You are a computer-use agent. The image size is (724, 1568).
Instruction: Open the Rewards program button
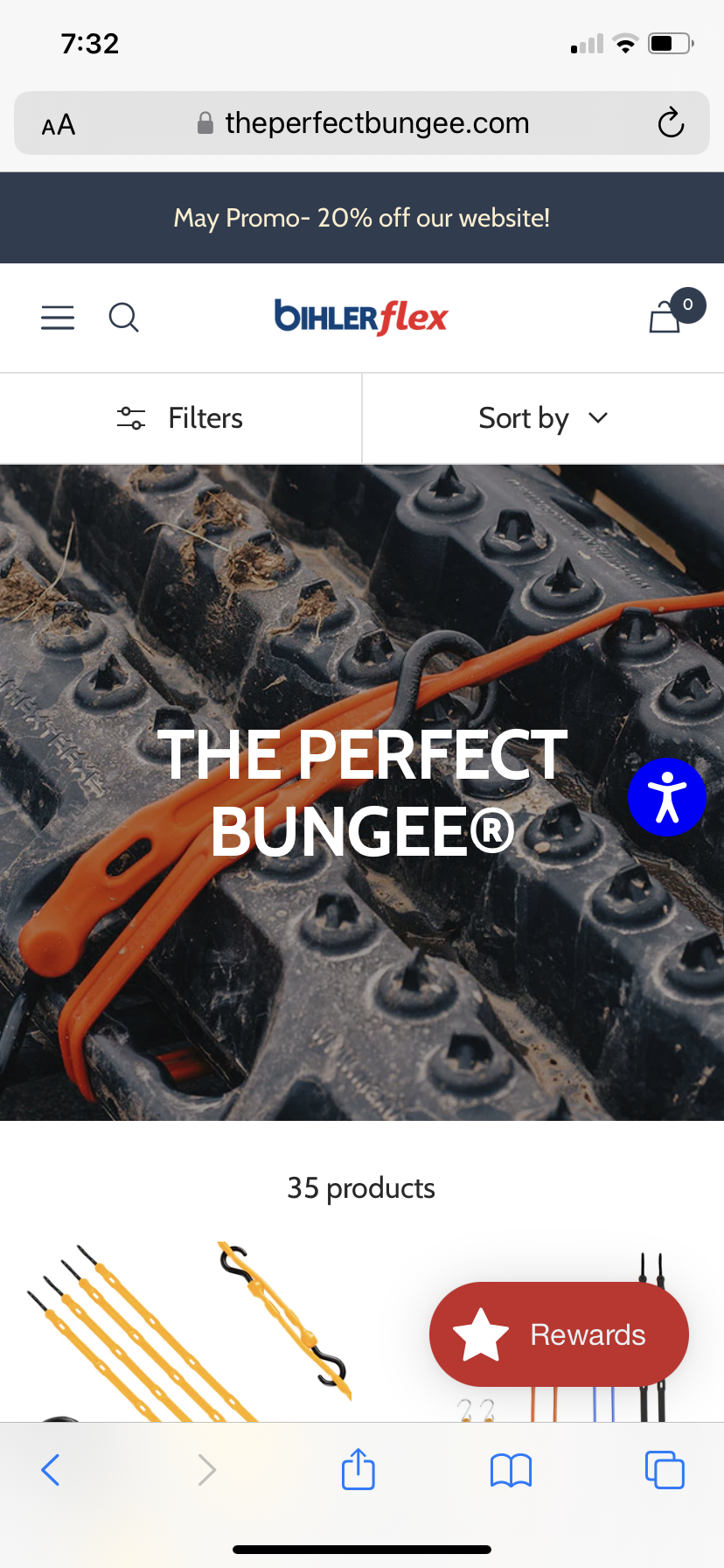point(559,1334)
